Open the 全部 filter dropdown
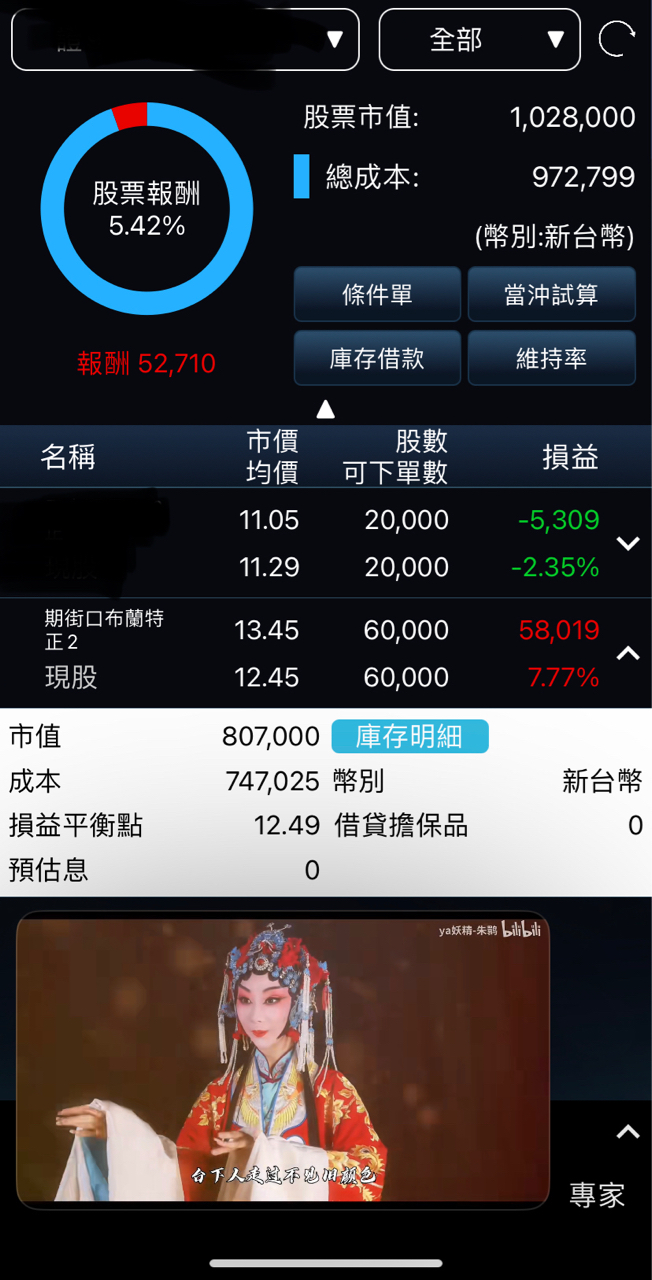 (480, 40)
